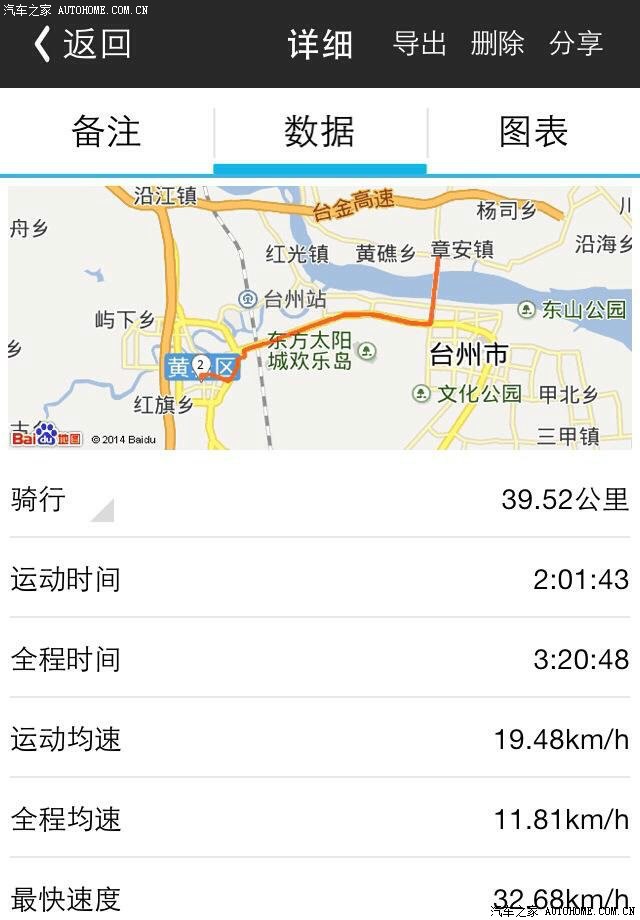Share the ride via 分享
Image resolution: width=640 pixels, height=920 pixels.
(576, 44)
